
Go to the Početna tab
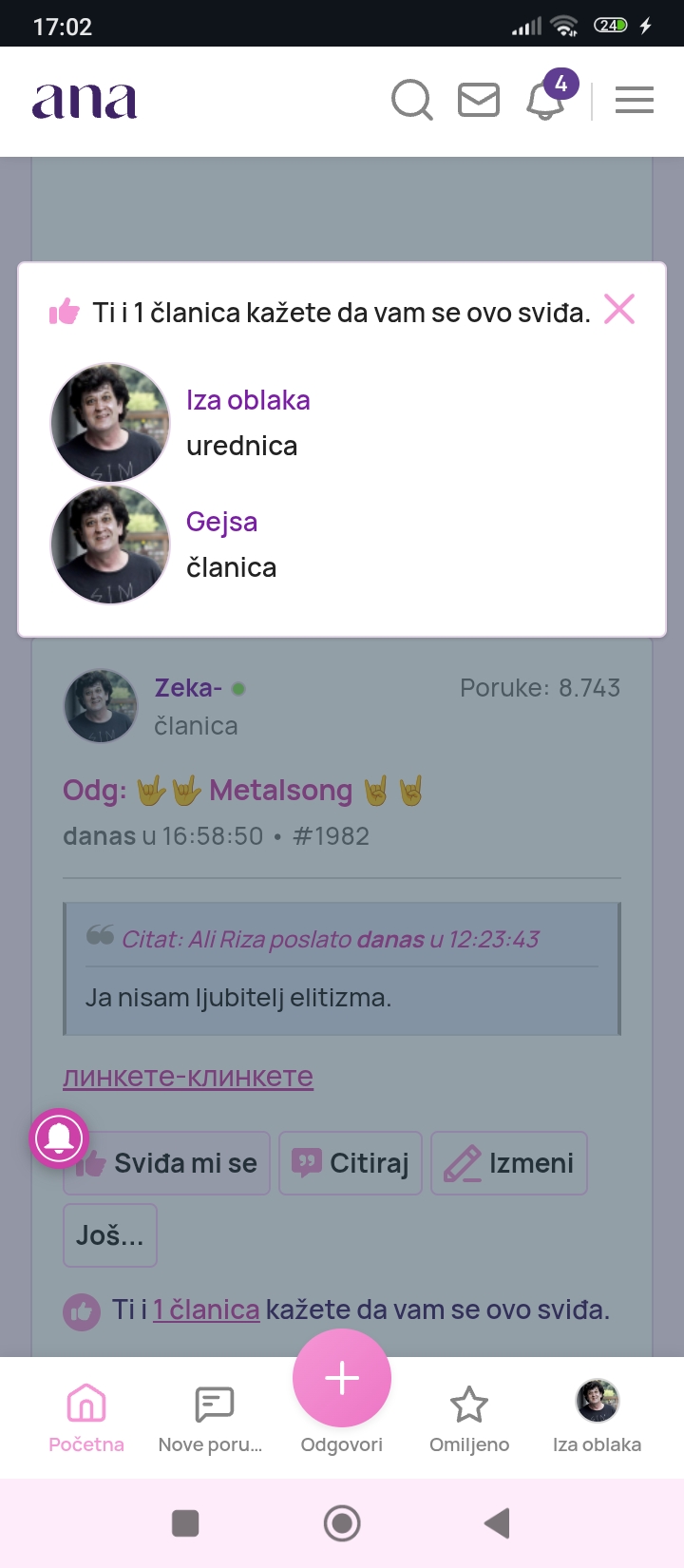pos(86,1418)
